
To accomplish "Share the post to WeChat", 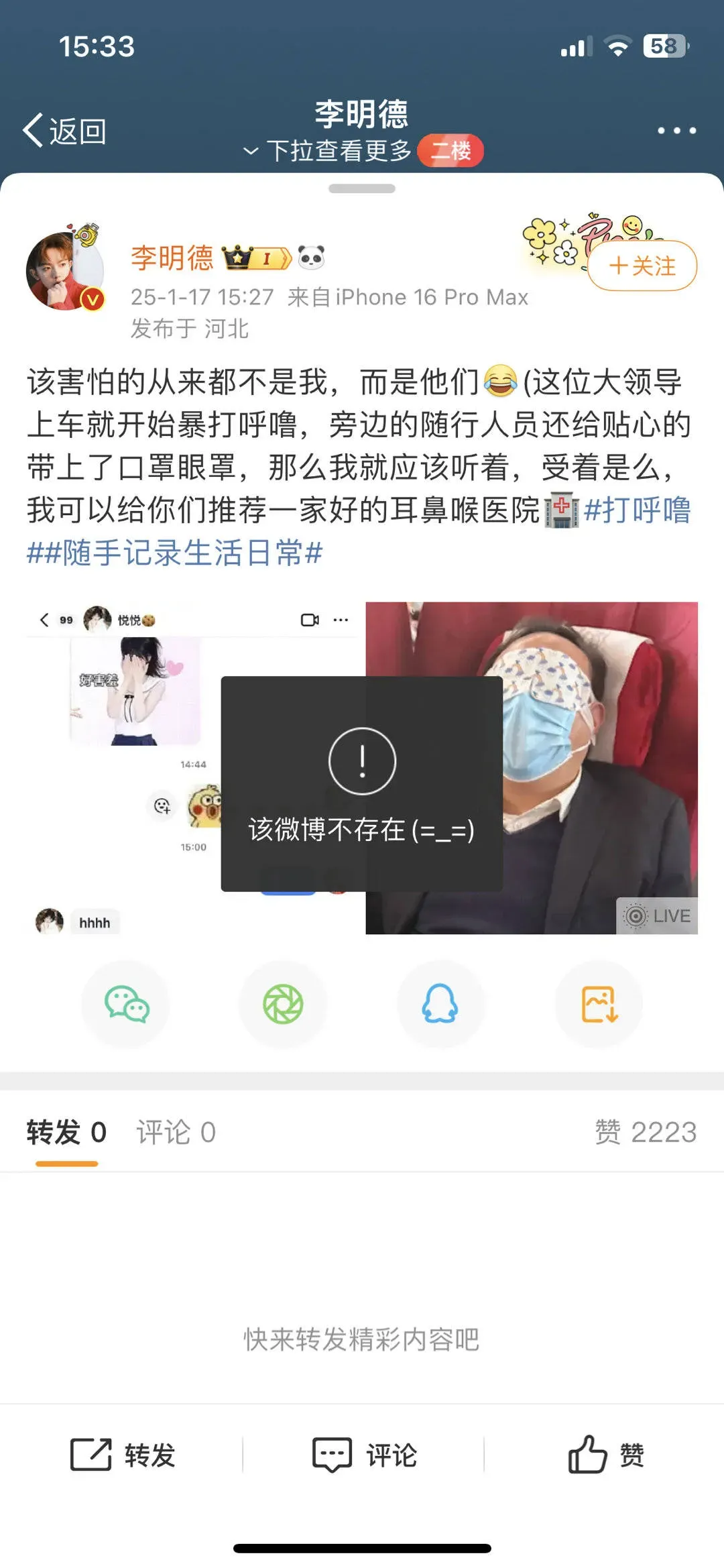I will [x=126, y=1004].
